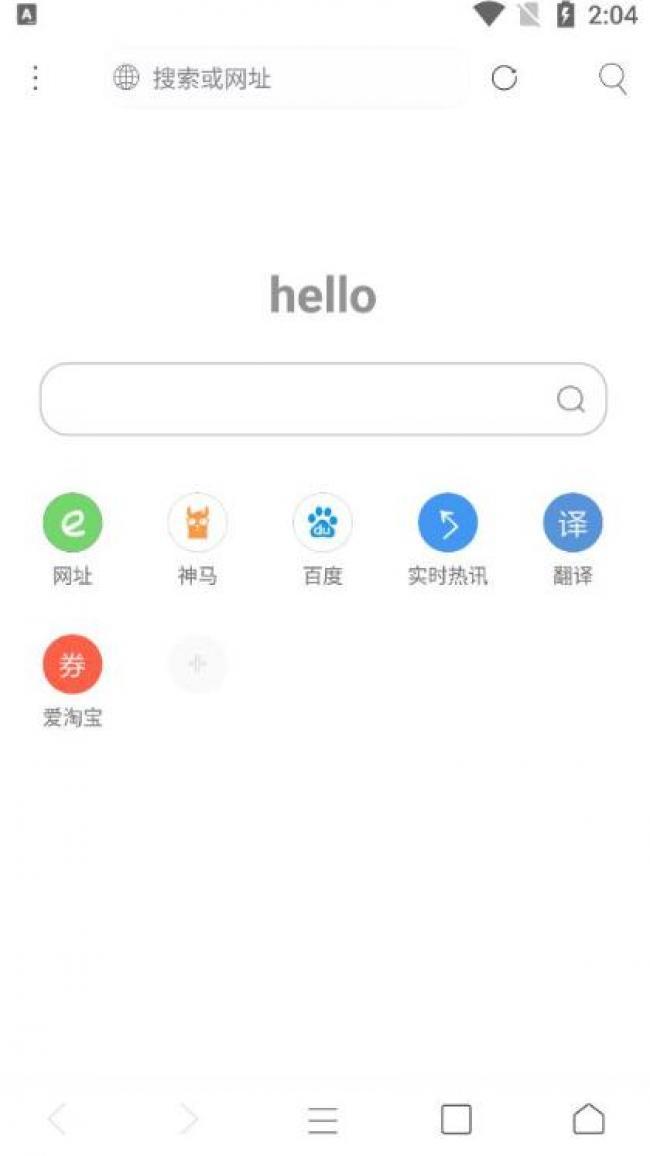Viewport: 650px width, 1156px height.
Task: Go forward with the bottom right-pointing arrow
Action: 189,1119
